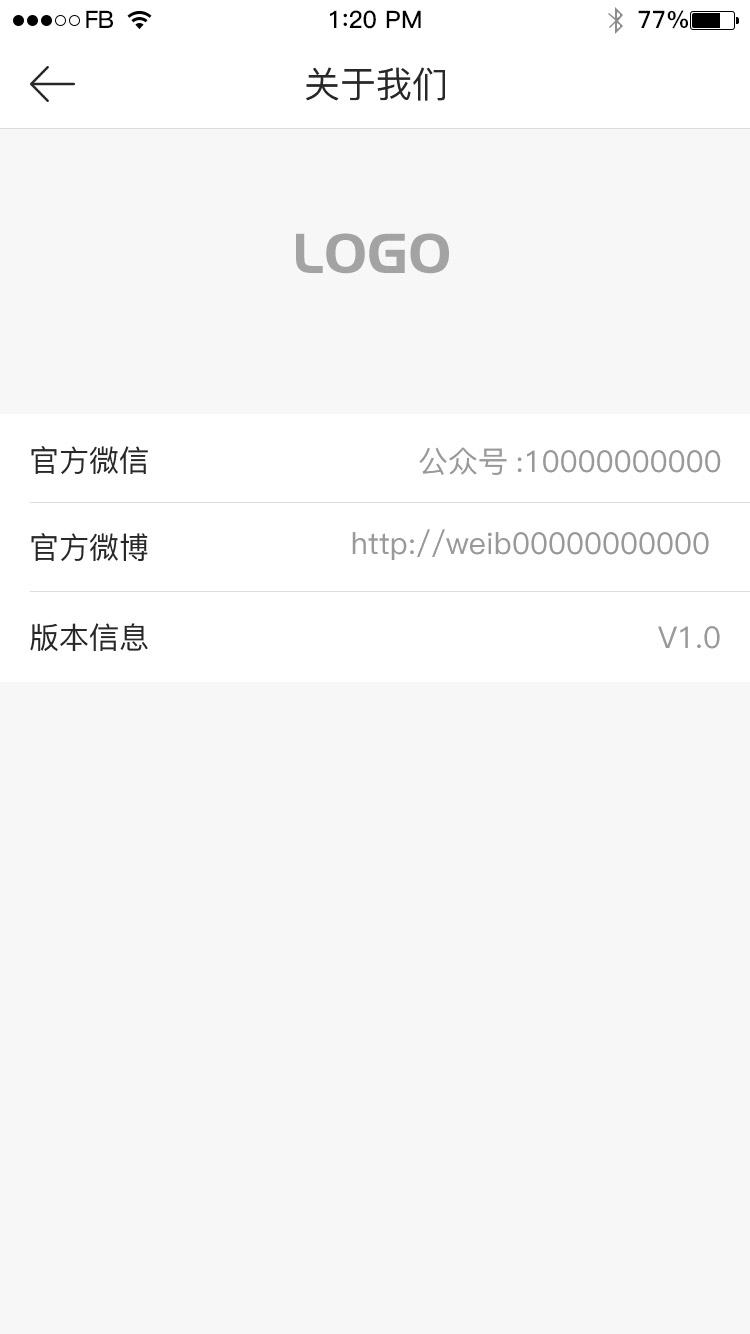Open the 官方微博 weibo link row
Image resolution: width=750 pixels, height=1334 pixels.
click(x=375, y=547)
